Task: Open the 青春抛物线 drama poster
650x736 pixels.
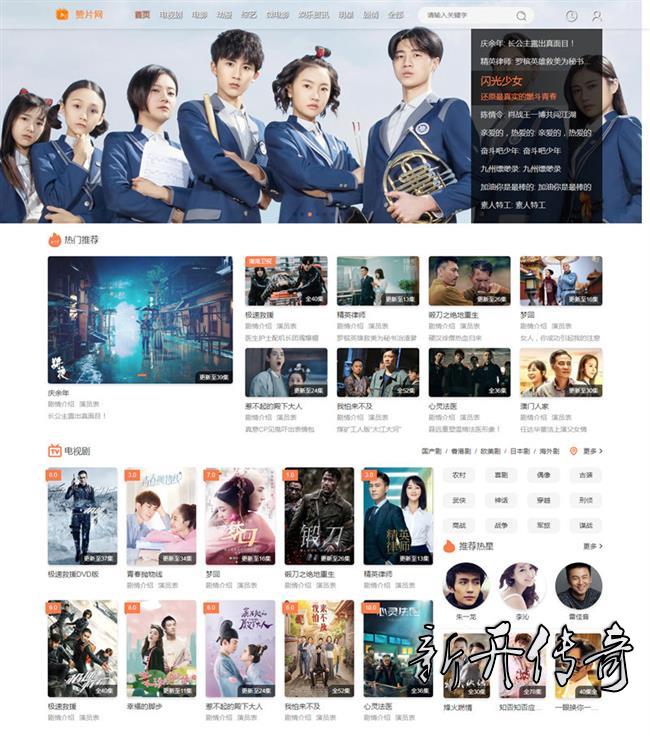Action: coord(160,516)
